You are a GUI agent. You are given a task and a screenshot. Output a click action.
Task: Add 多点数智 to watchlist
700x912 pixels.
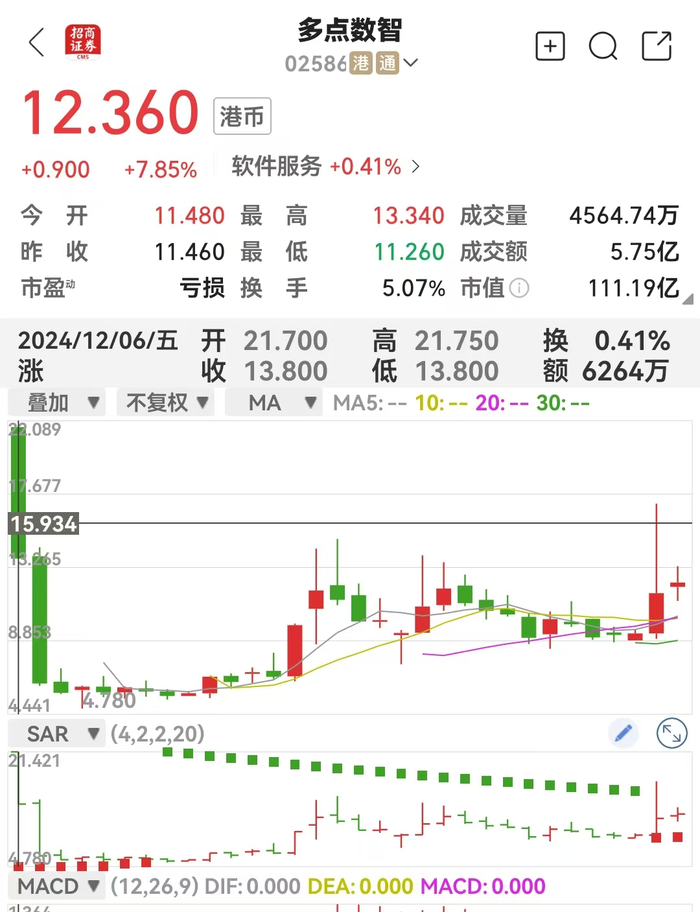pyautogui.click(x=550, y=46)
